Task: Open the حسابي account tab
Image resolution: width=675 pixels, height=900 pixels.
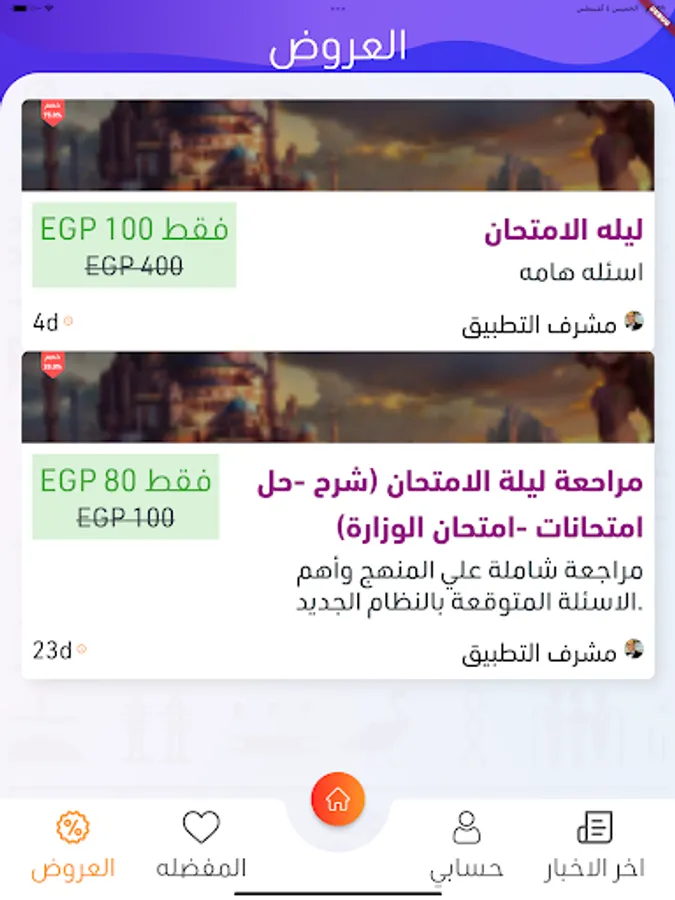Action: pos(466,845)
